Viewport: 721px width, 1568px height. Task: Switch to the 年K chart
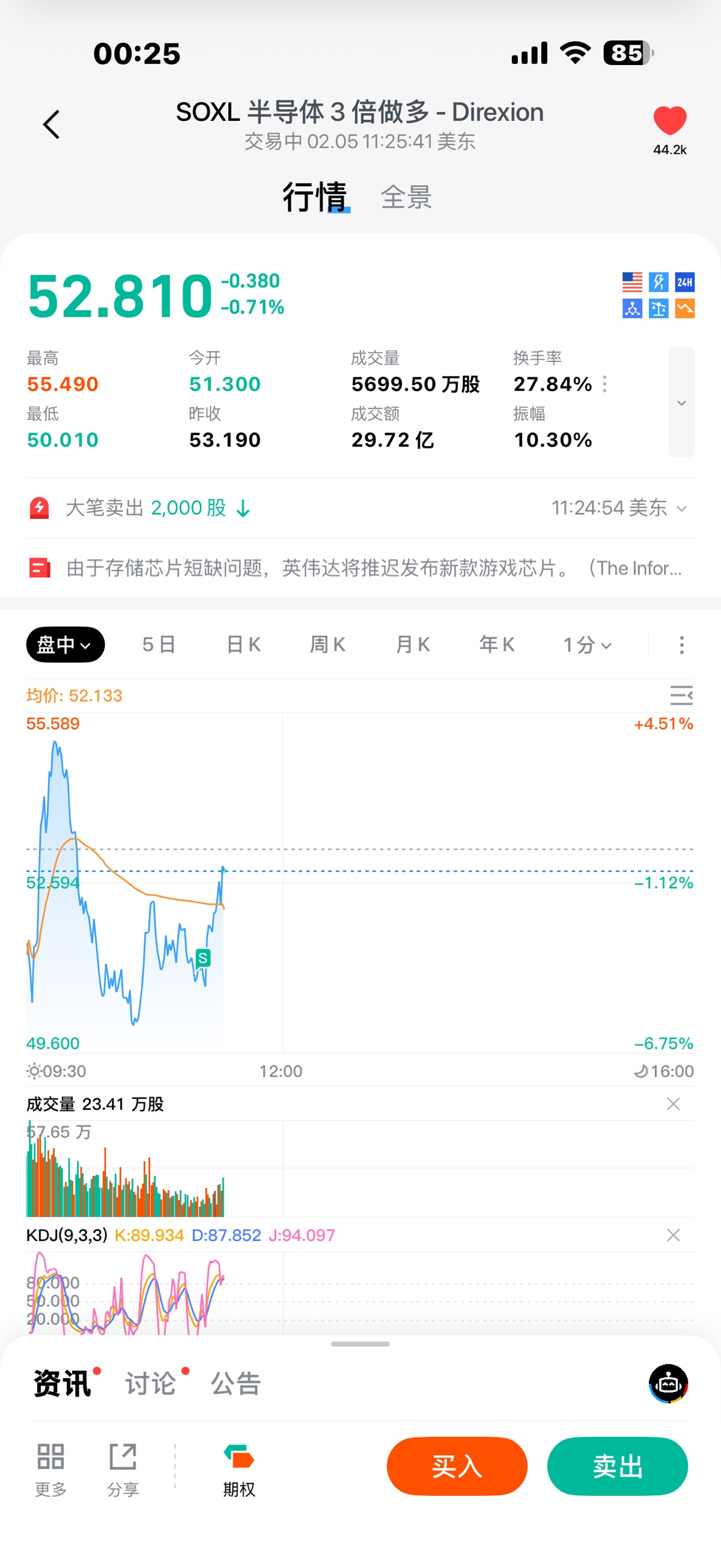pyautogui.click(x=496, y=645)
